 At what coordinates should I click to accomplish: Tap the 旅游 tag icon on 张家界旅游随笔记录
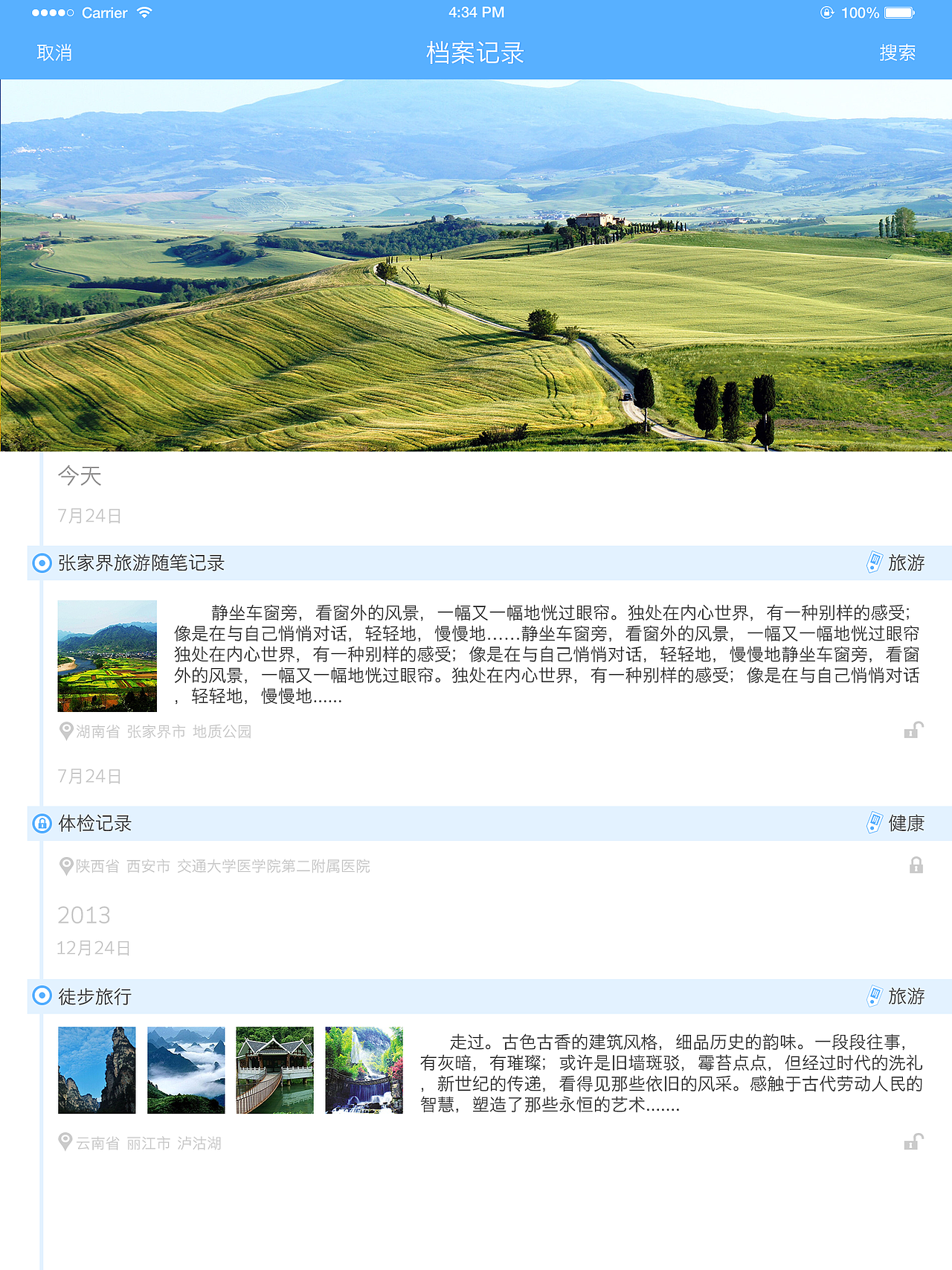click(x=872, y=563)
